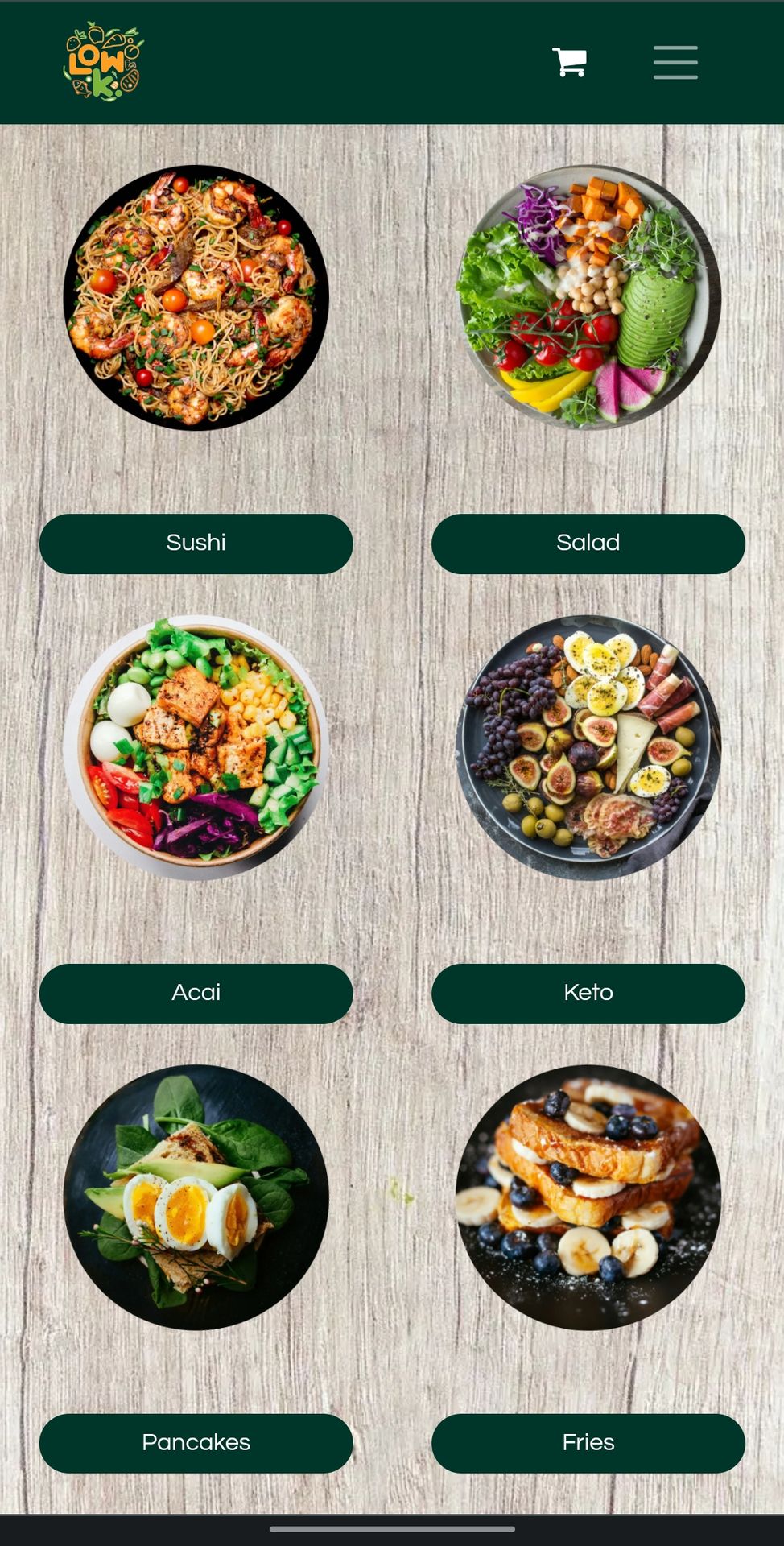Select the cart icon in the header

(x=571, y=62)
